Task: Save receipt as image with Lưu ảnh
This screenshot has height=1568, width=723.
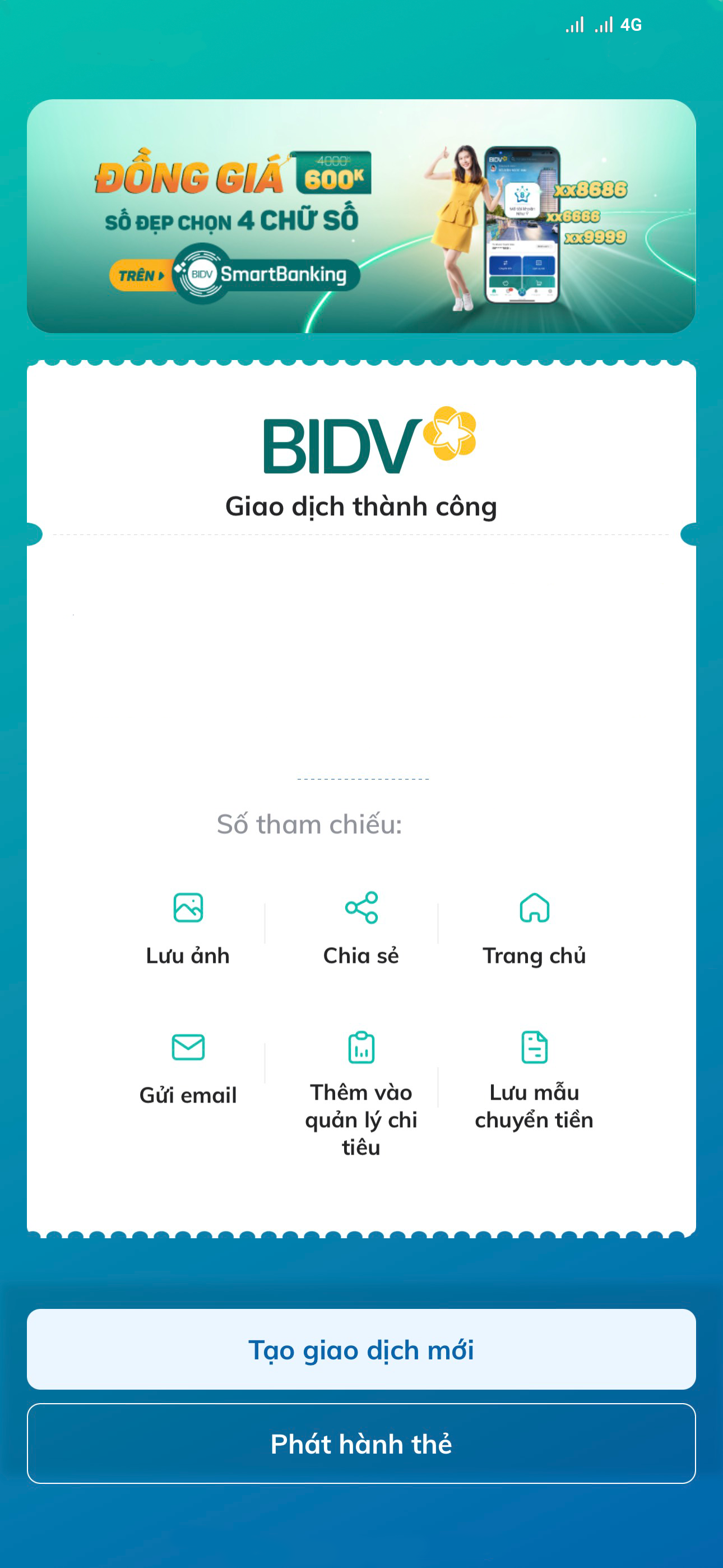Action: pos(188,928)
